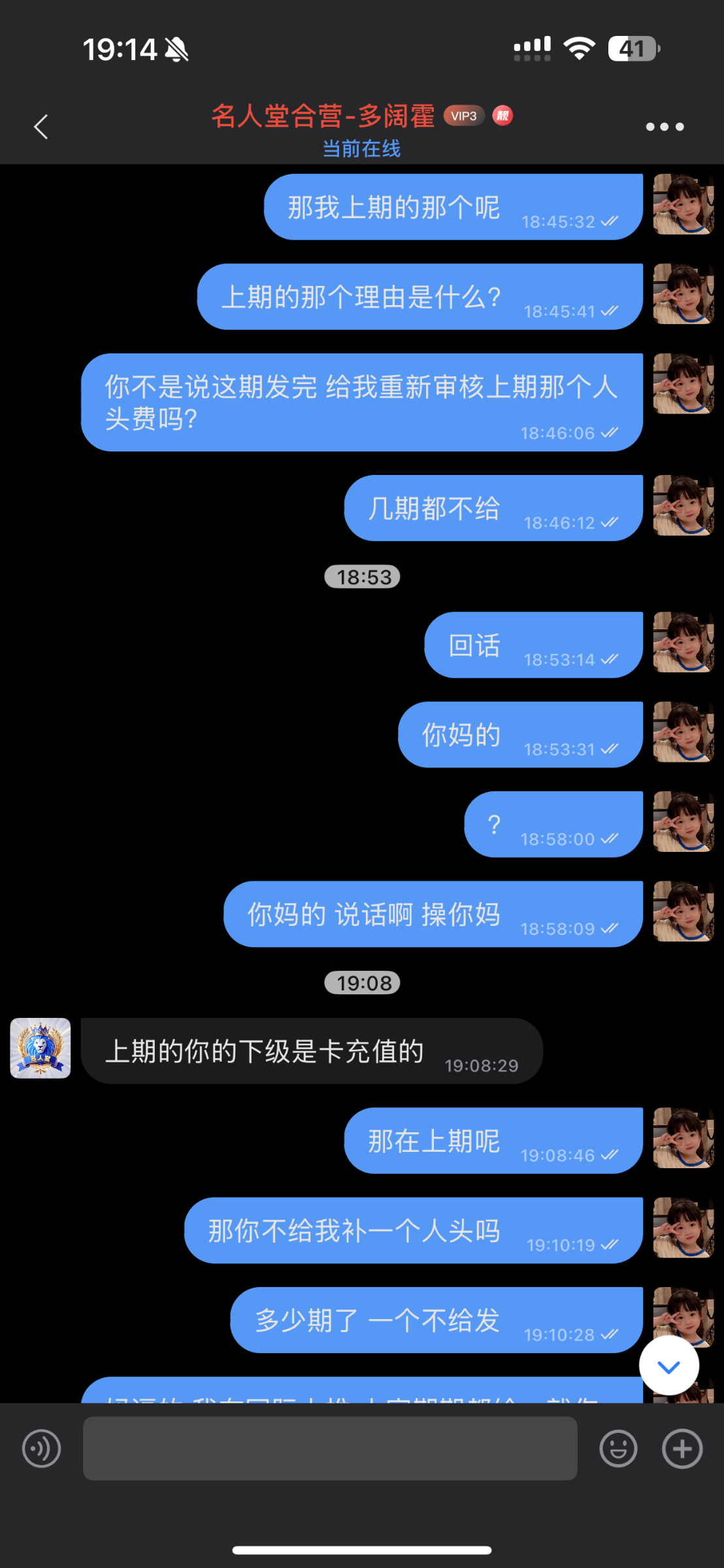Open chat title 名人堂合营-多阔霍 details
The image size is (724, 1568).
323,116
